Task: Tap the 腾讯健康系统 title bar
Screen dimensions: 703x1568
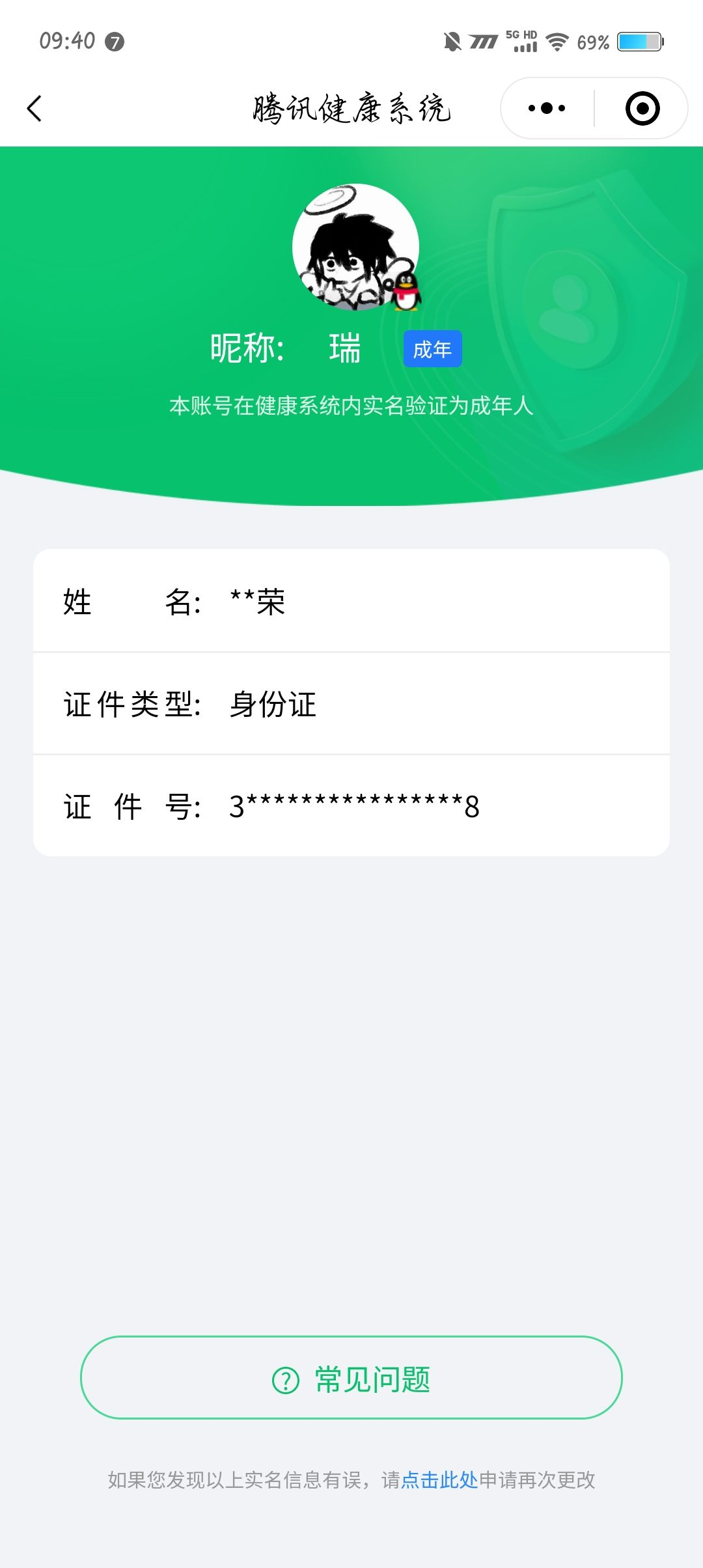Action: 351,107
